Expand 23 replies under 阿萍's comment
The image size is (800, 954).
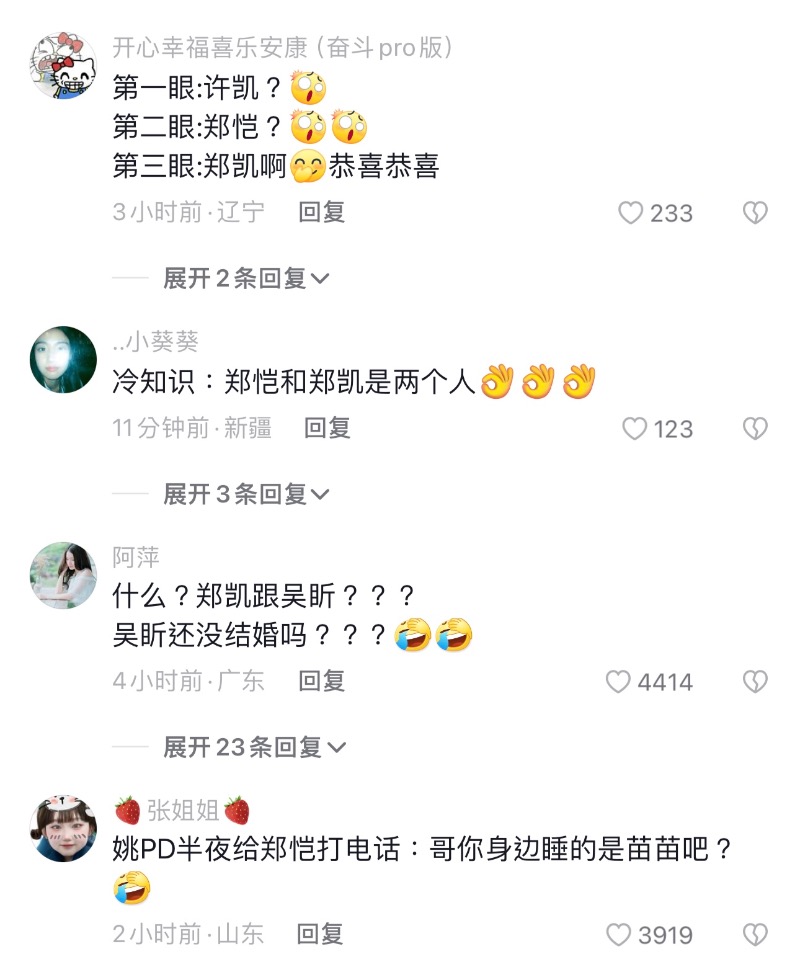click(x=254, y=747)
